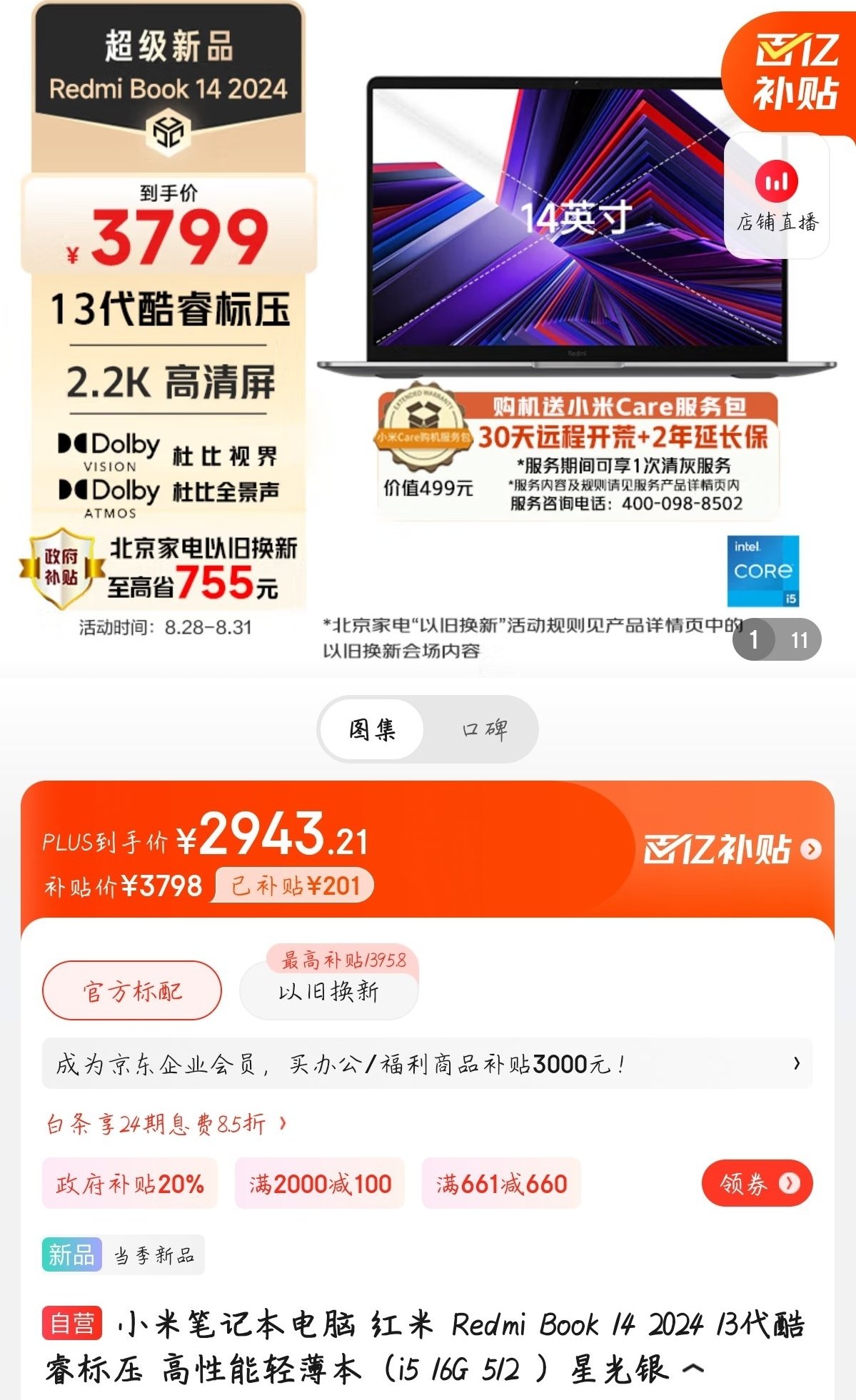The width and height of the screenshot is (856, 1400).
Task: Choose the 以旧换新 trade-in option
Action: (x=328, y=992)
